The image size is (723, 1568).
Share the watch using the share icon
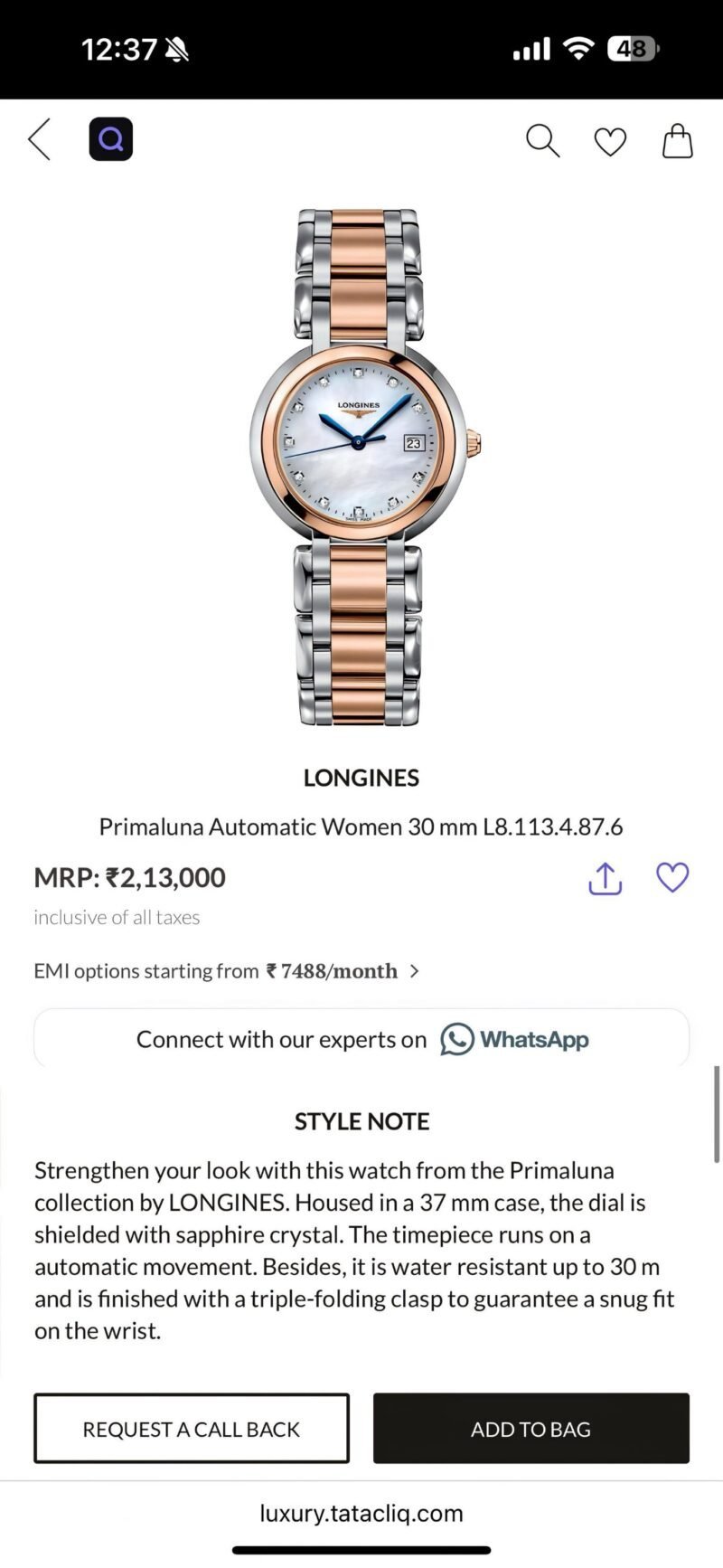point(604,878)
